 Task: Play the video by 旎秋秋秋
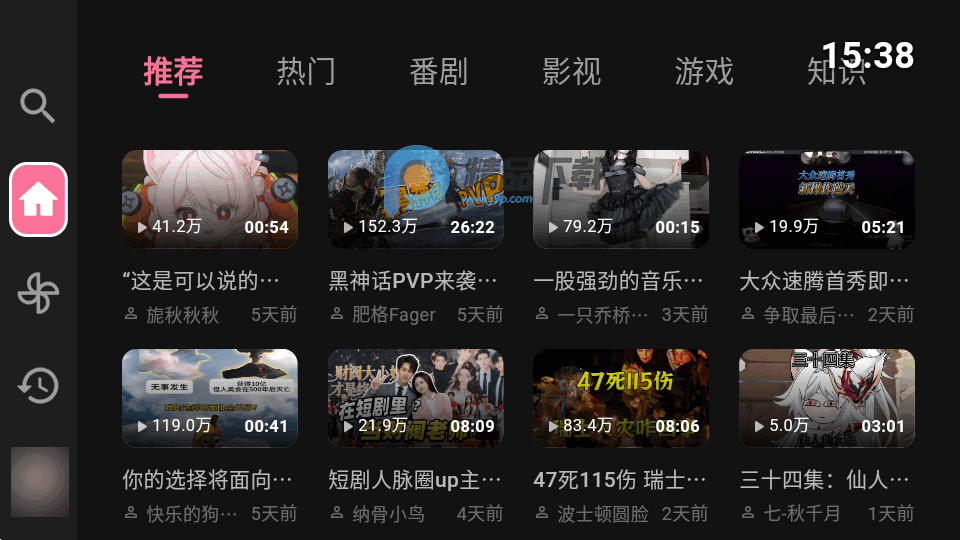point(209,199)
